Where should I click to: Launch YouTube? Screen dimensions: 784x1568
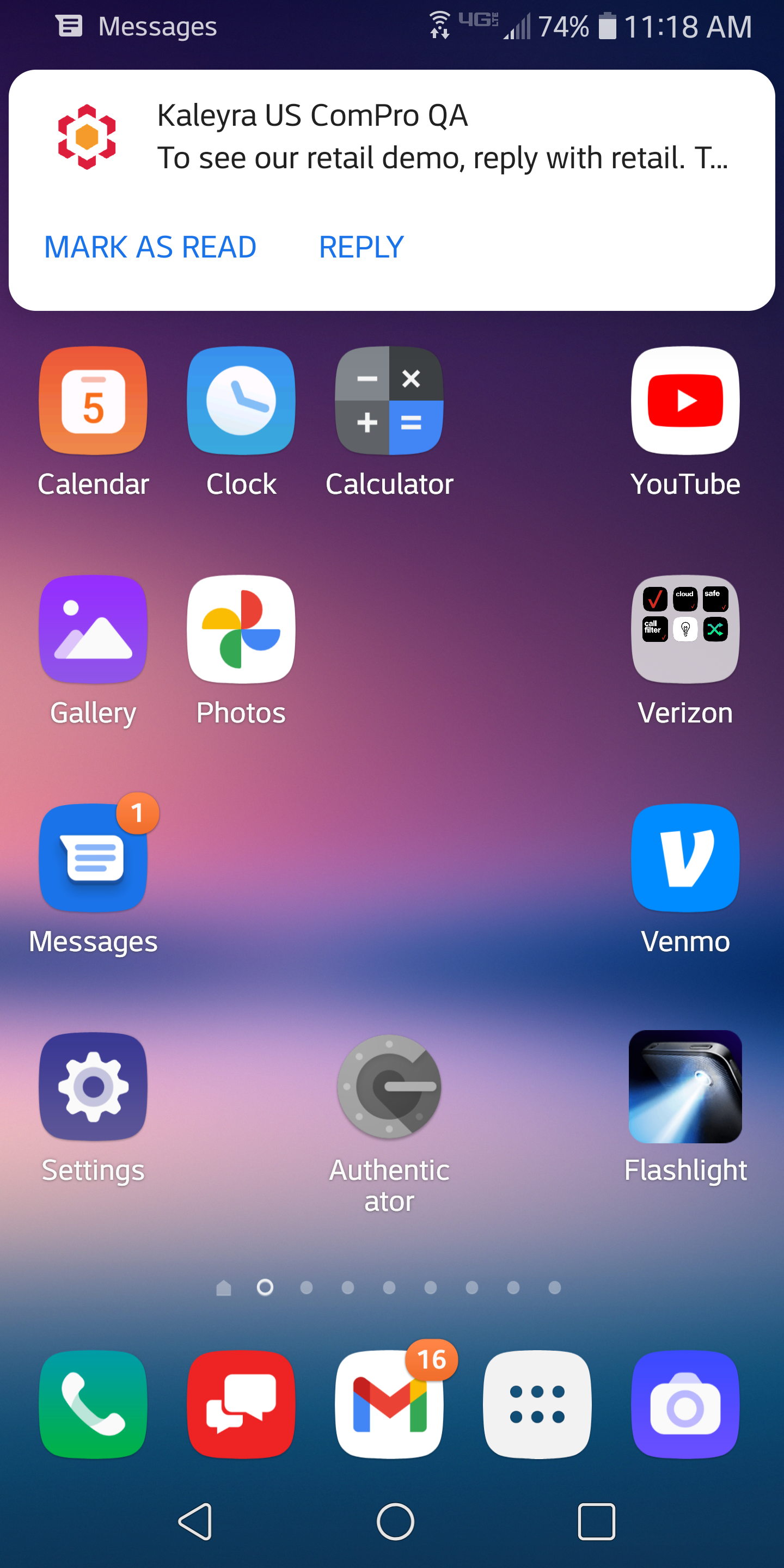coord(685,401)
